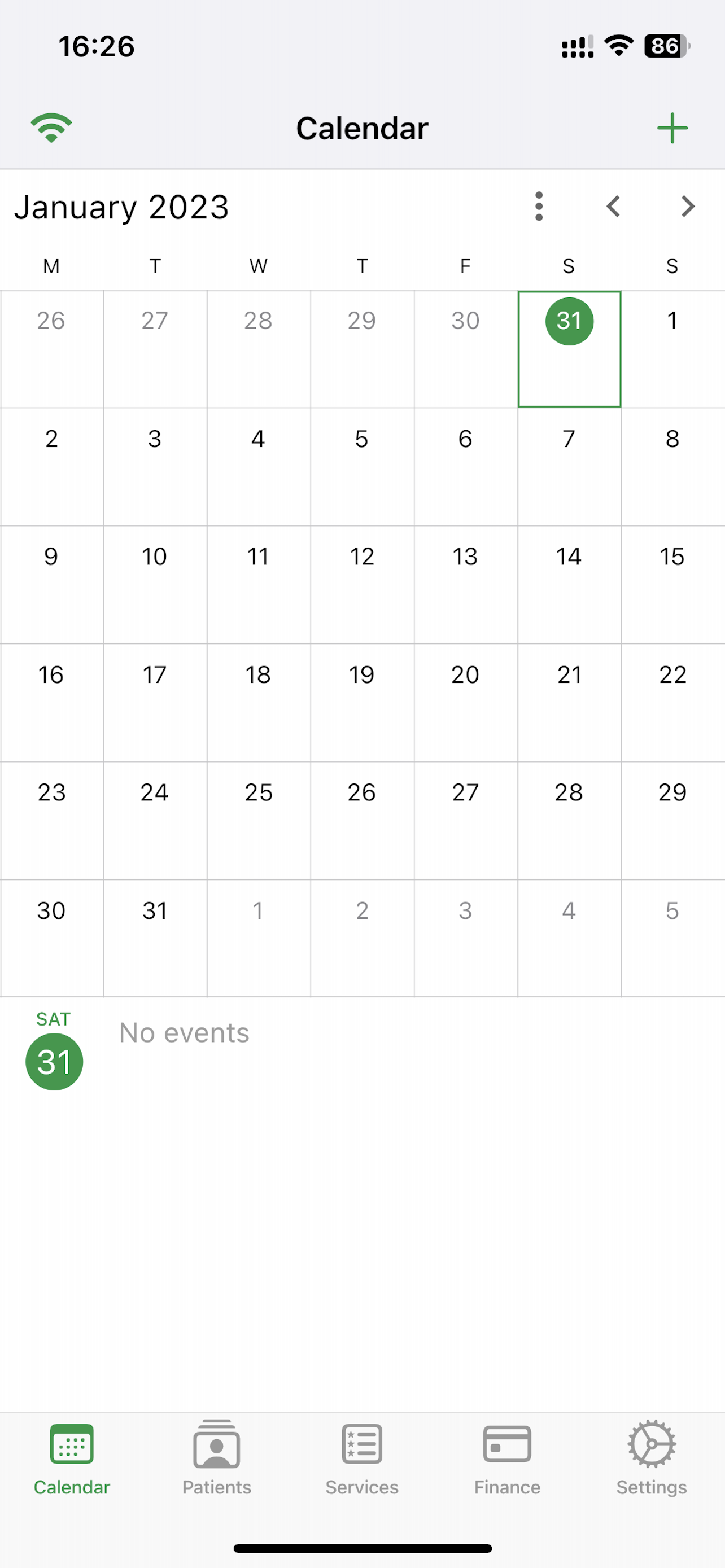Image resolution: width=725 pixels, height=1568 pixels.
Task: Go to previous month using the left chevron
Action: (x=613, y=207)
